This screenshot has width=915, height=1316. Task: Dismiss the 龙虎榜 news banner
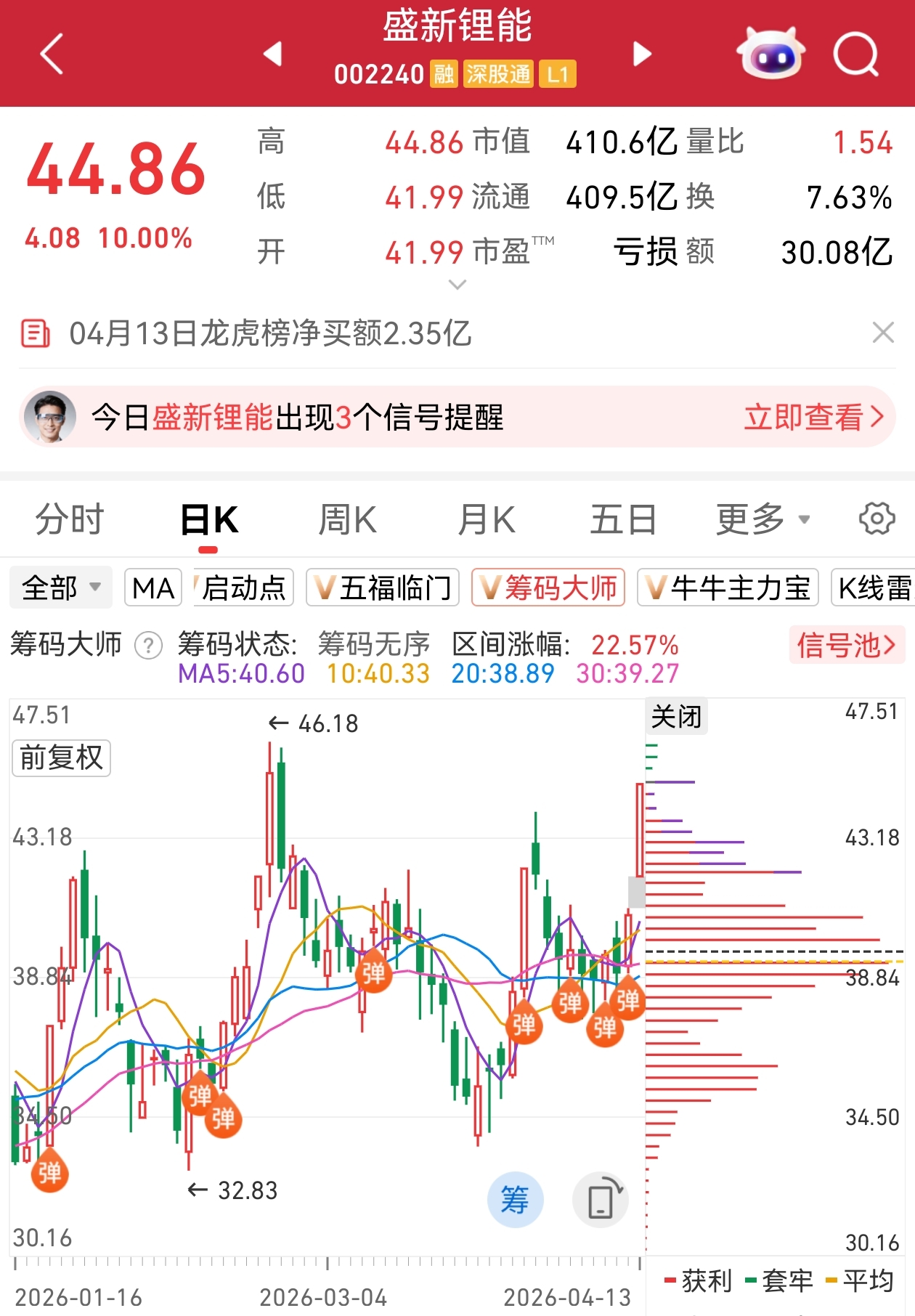pos(883,333)
